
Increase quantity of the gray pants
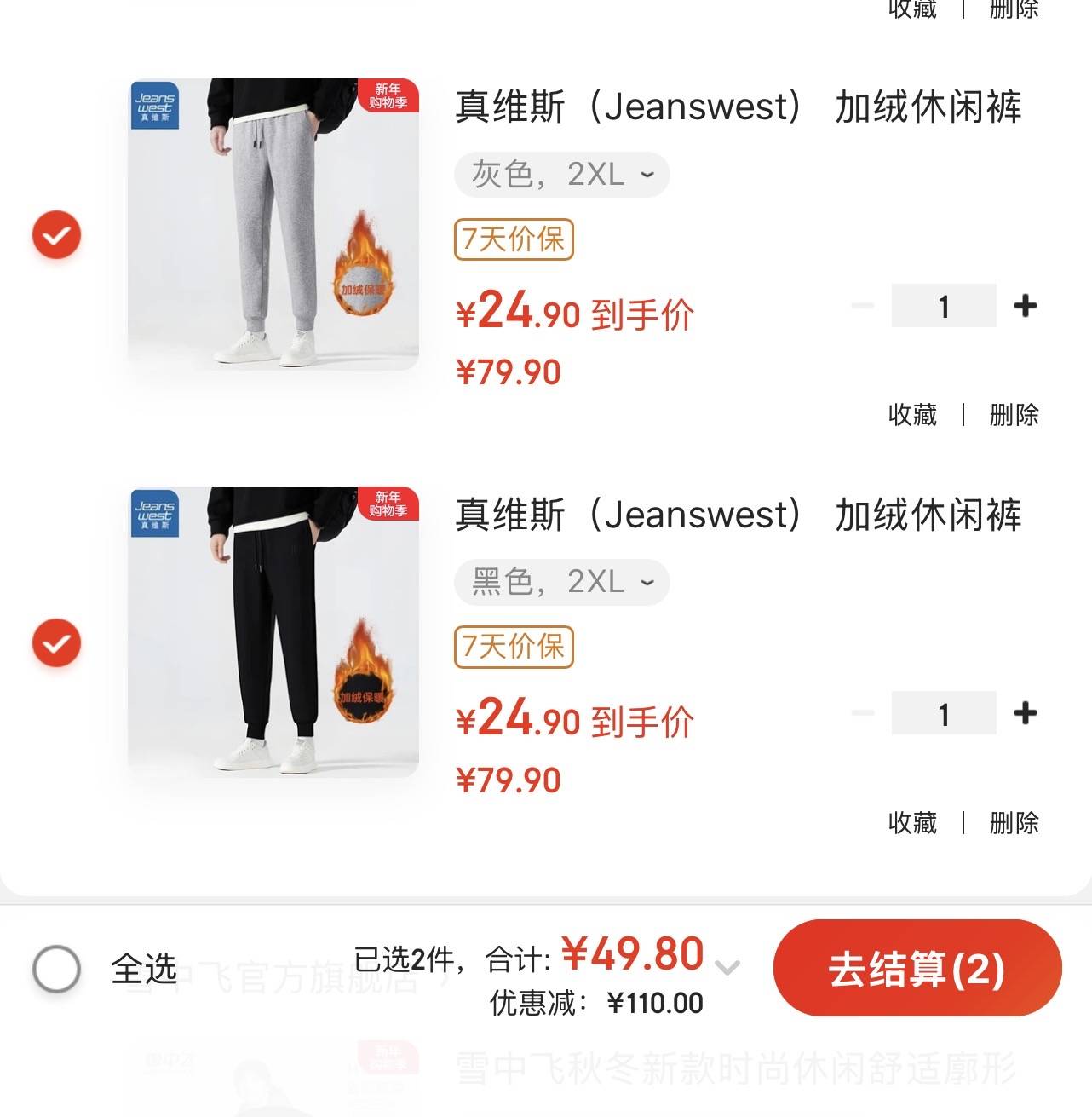[1026, 305]
